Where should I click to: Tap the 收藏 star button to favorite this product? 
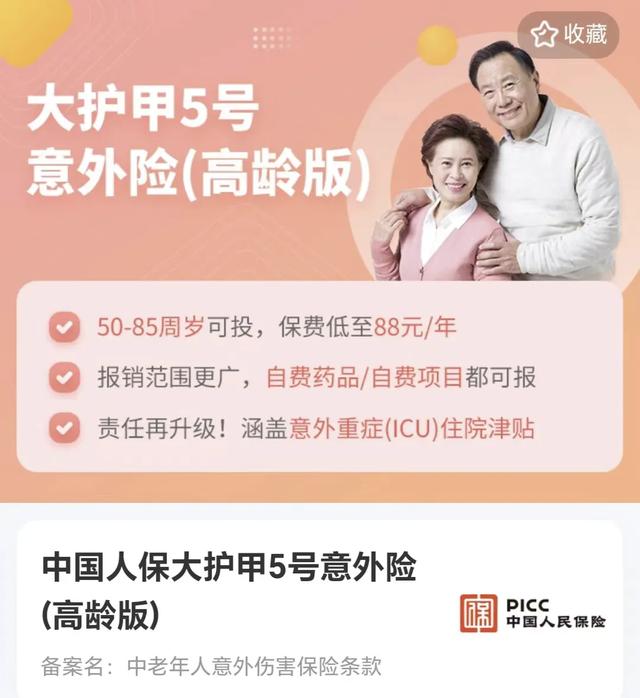coord(569,35)
